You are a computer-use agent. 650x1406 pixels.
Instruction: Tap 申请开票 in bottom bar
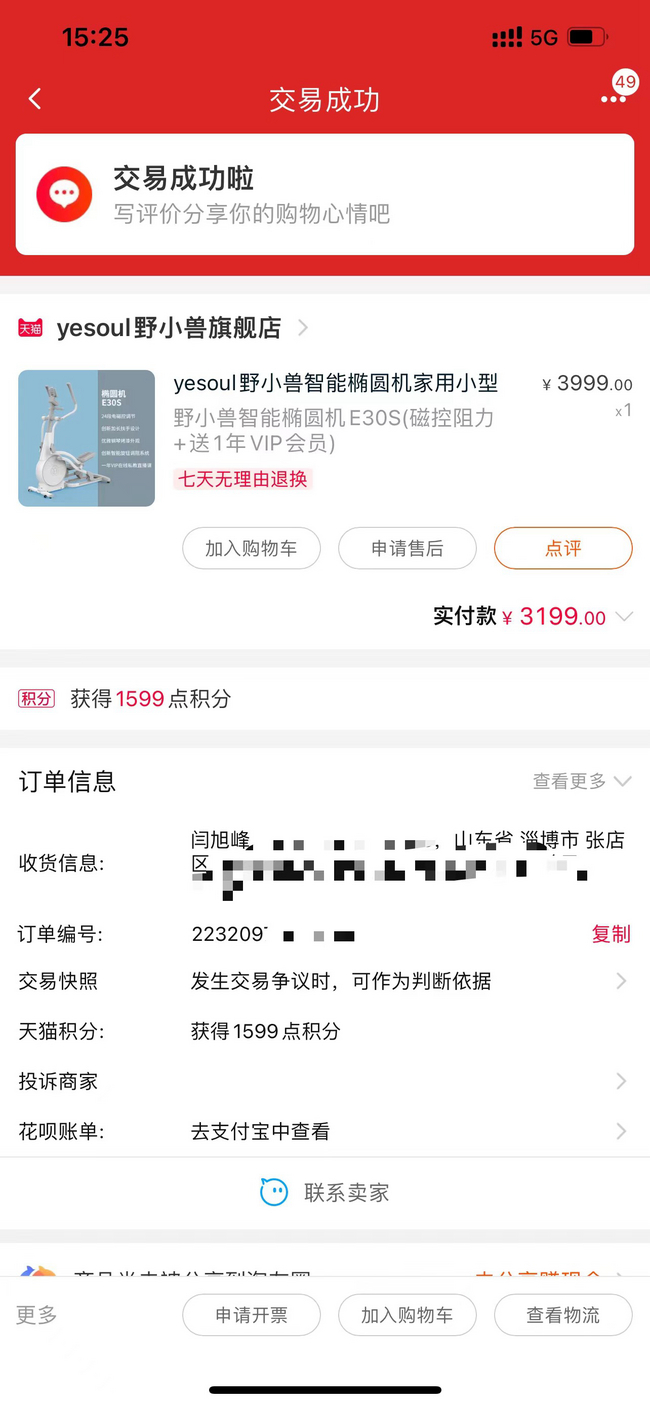(251, 1315)
